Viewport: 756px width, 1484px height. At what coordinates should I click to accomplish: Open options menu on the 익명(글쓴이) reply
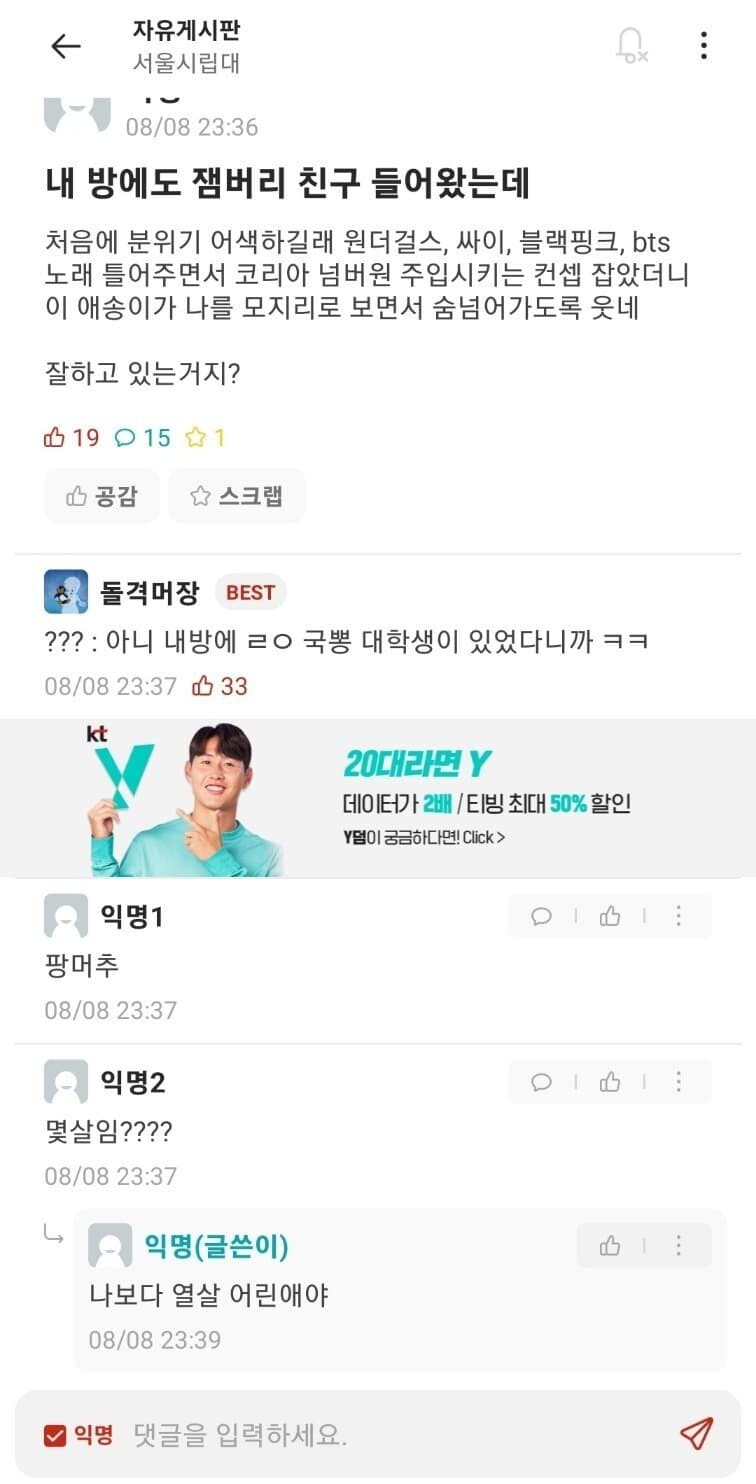point(679,1246)
